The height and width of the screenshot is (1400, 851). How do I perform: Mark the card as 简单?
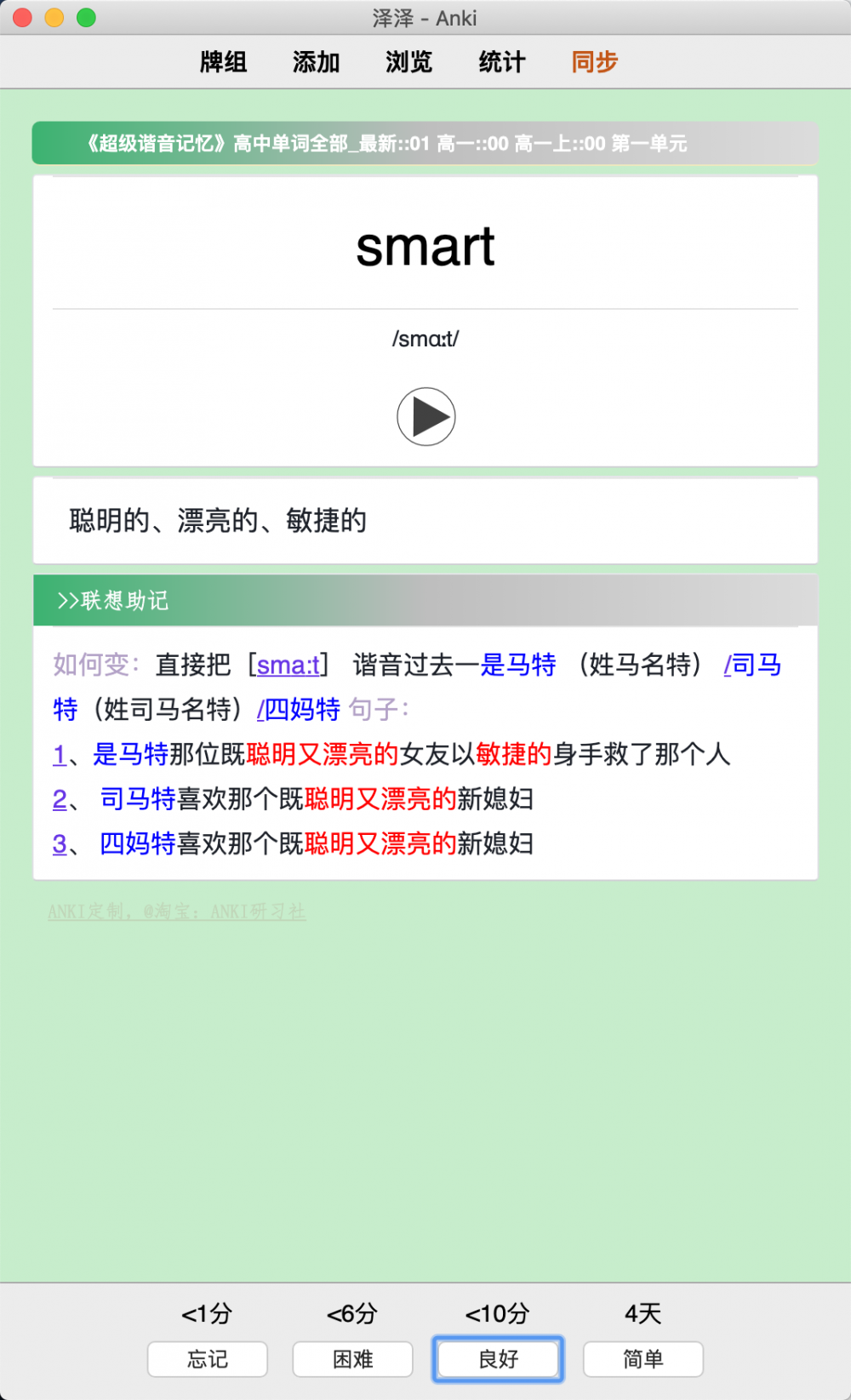pos(643,1359)
